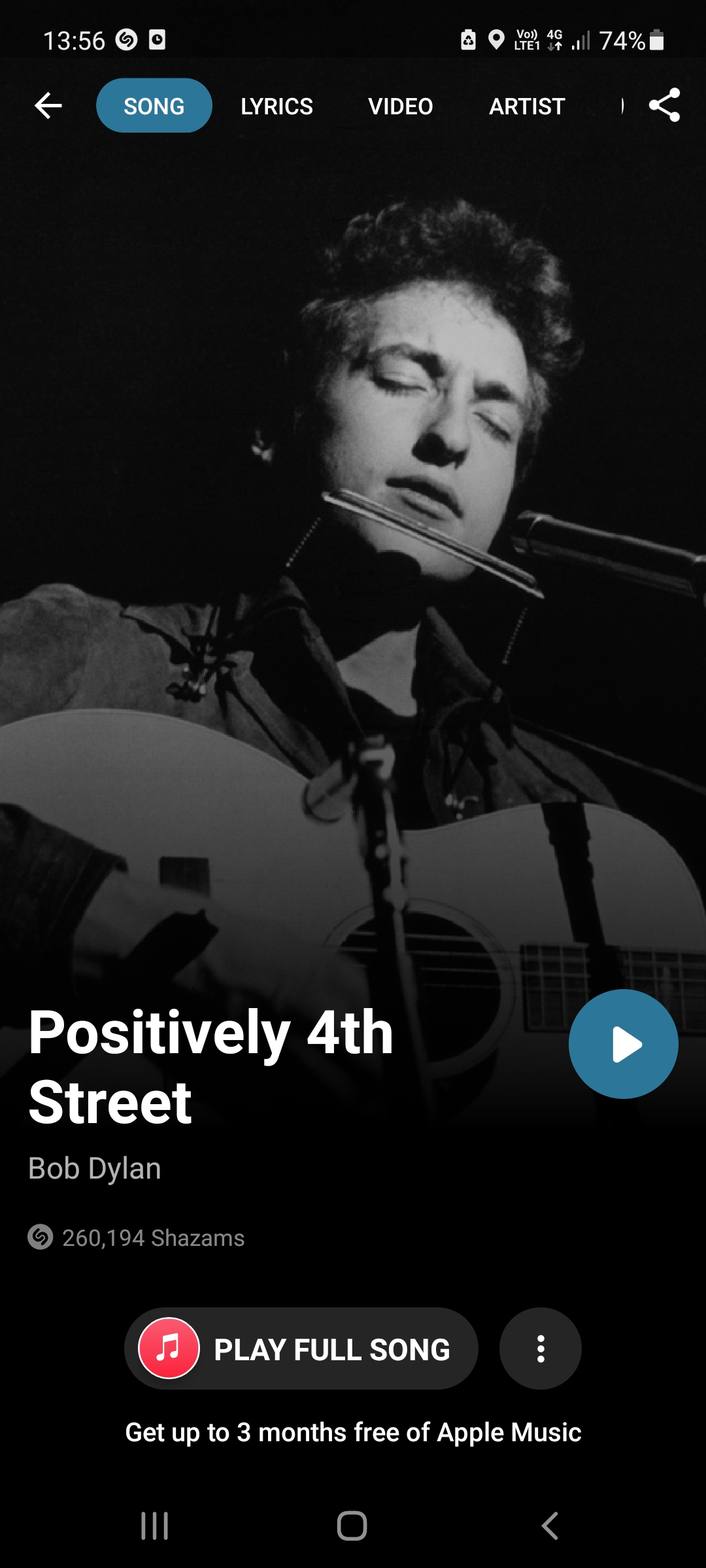Play the Positively 4th Street preview
Viewport: 706px width, 1568px height.
(623, 1044)
